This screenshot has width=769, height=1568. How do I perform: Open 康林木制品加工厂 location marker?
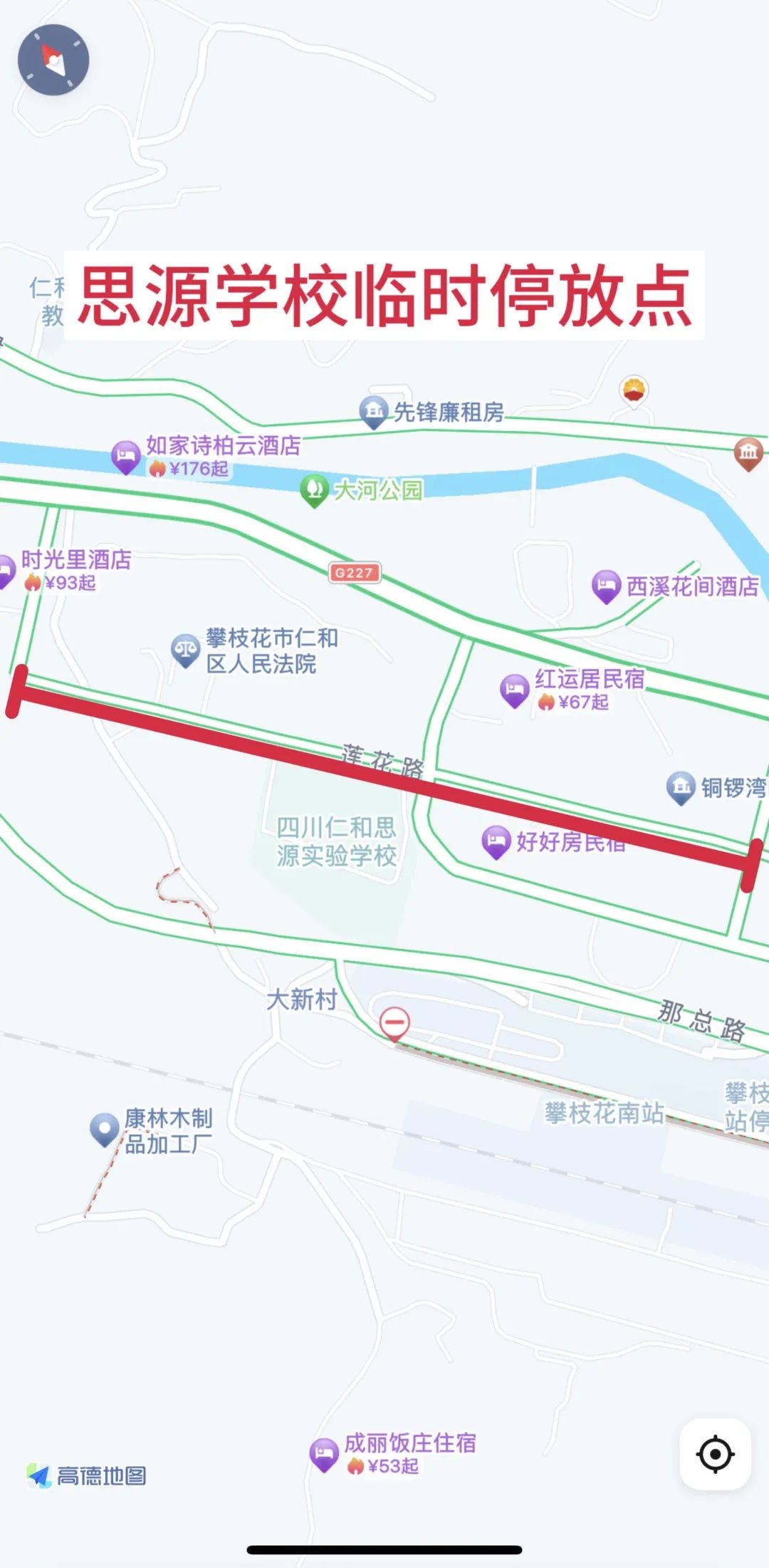[x=104, y=1129]
